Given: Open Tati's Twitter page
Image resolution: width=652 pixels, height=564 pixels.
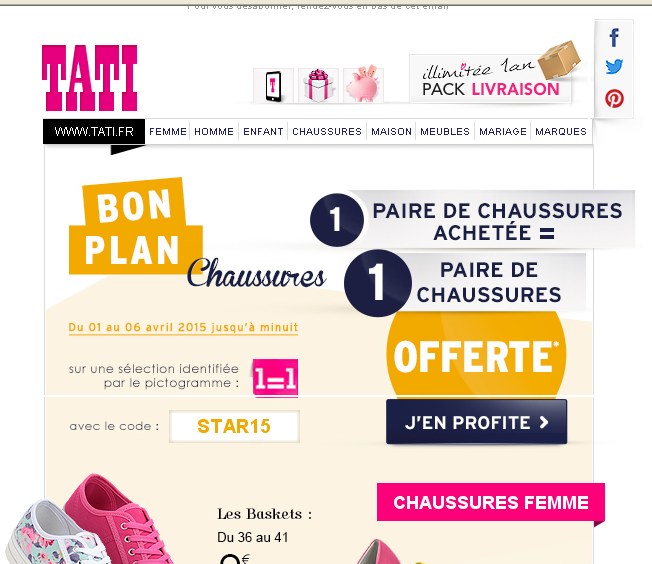Looking at the screenshot, I should [614, 68].
